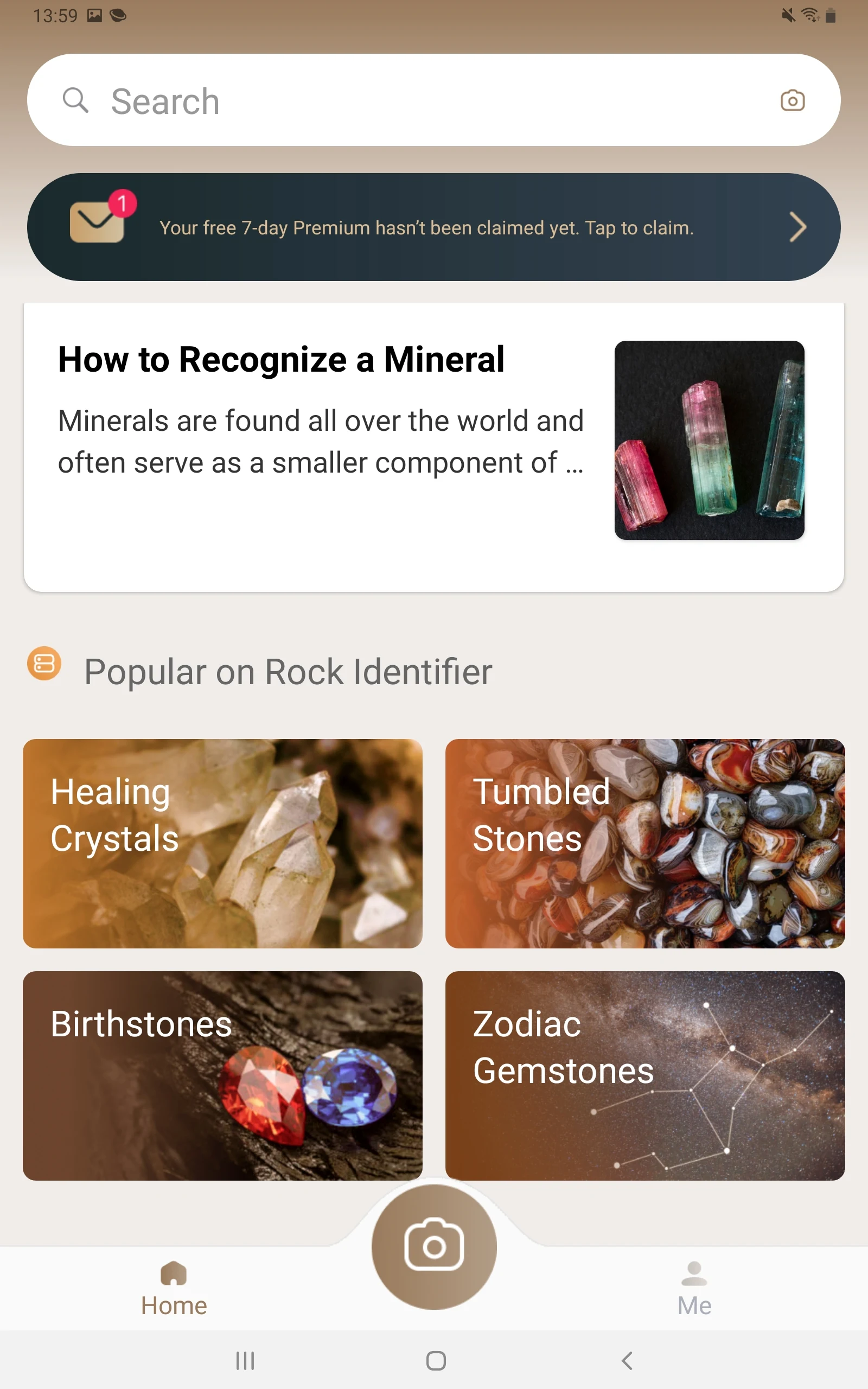
Task: Open How to Recognize a Mineral article
Action: 433,447
